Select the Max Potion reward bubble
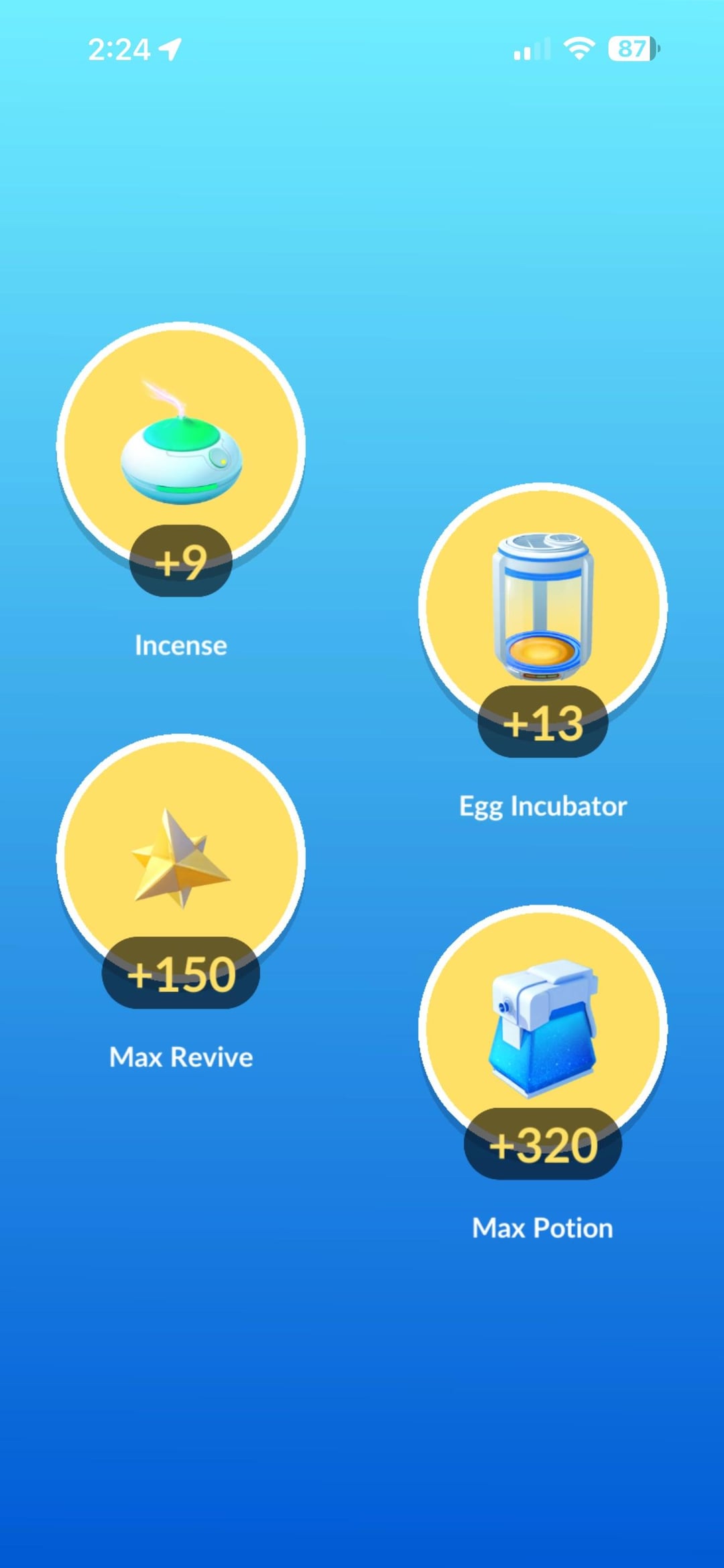The image size is (724, 1568). click(543, 1029)
